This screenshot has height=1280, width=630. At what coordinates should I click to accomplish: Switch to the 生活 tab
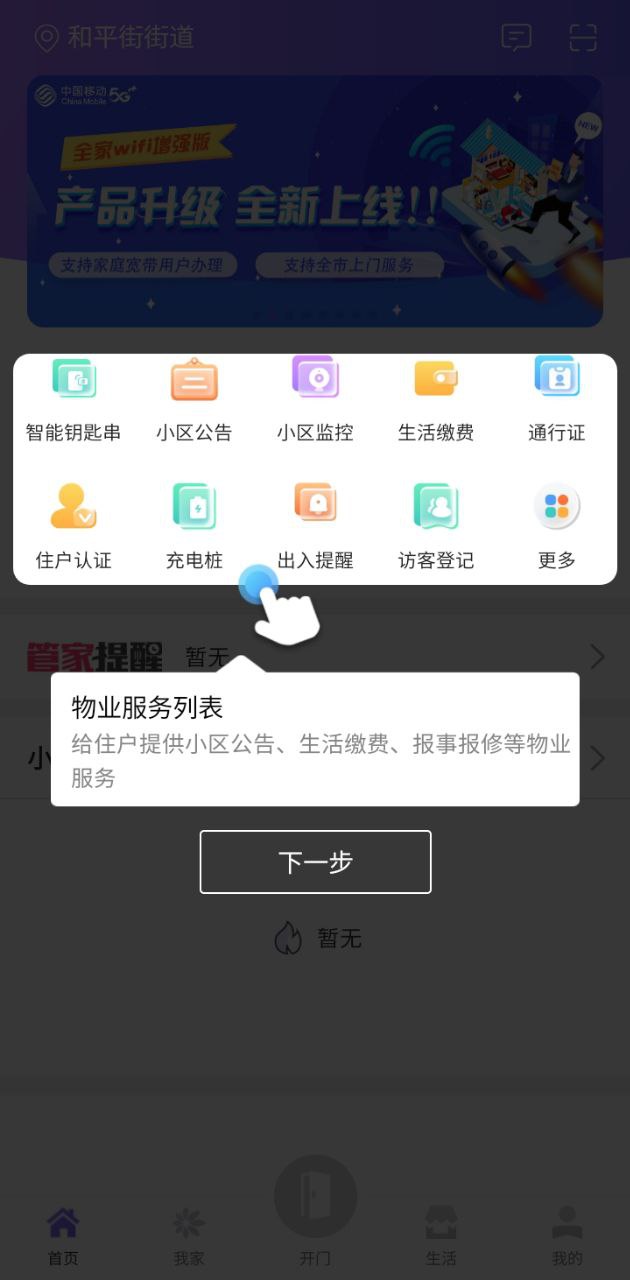(441, 1235)
